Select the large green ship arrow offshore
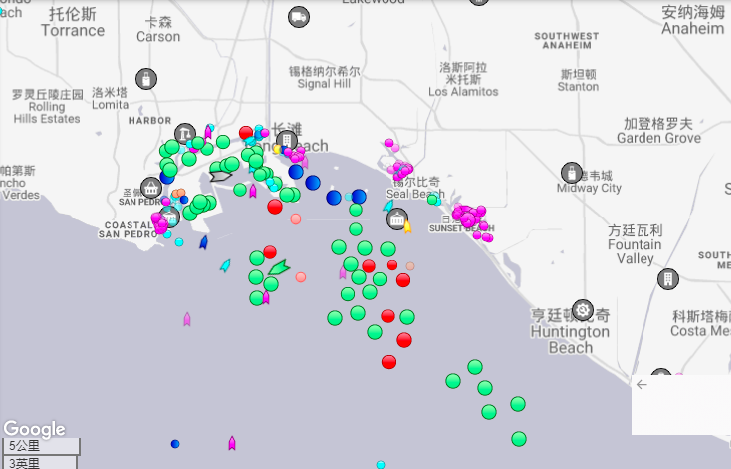 click(x=279, y=268)
